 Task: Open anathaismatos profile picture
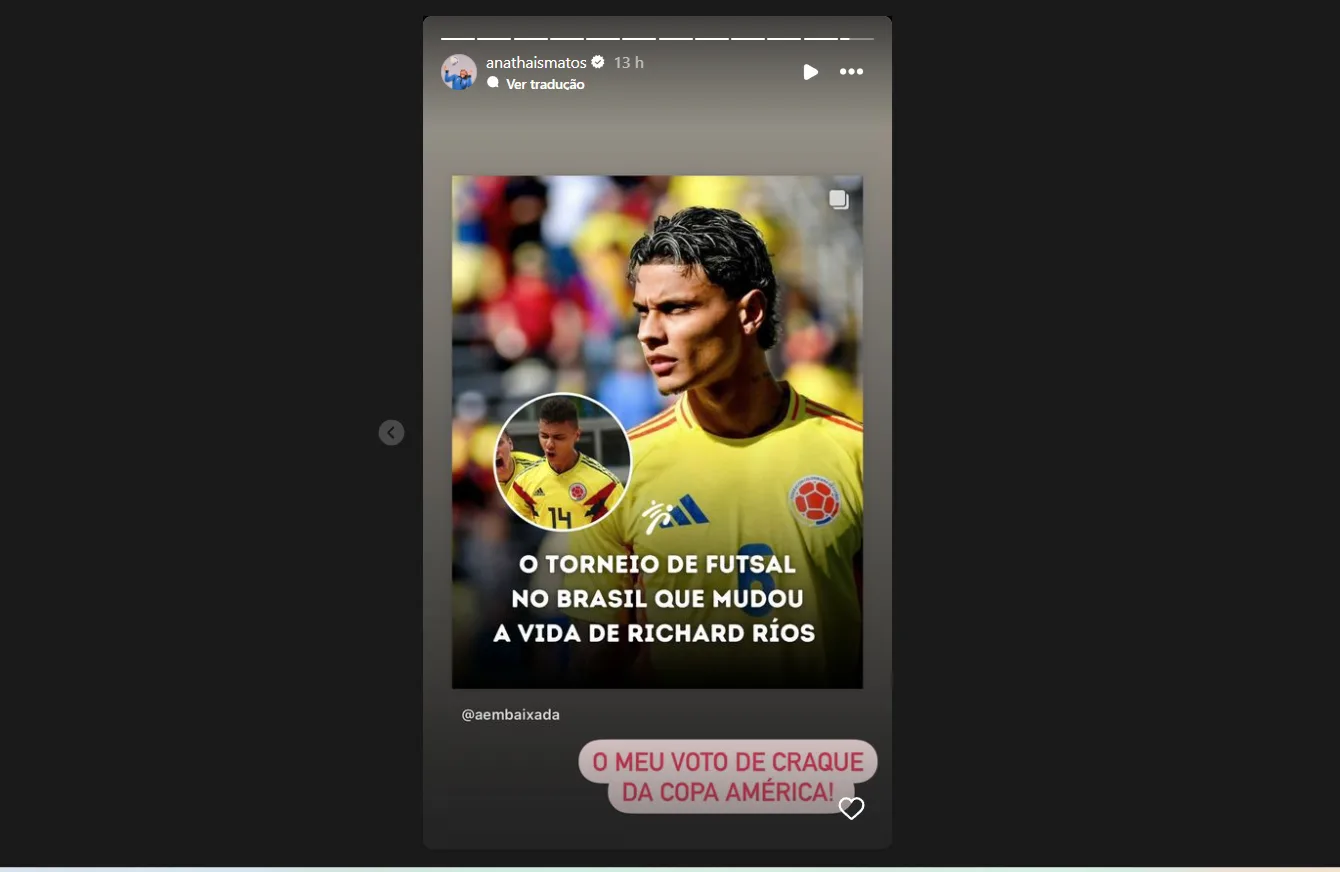459,72
